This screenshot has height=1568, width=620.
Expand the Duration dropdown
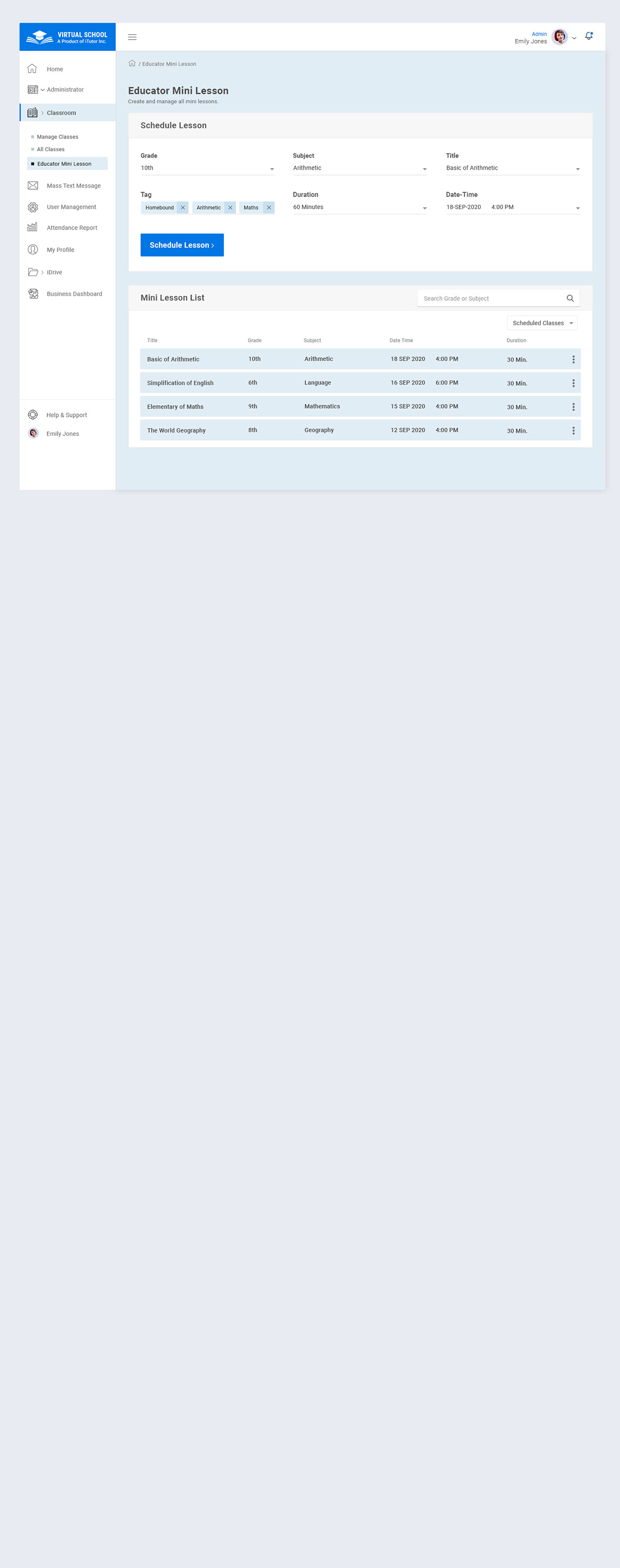tap(359, 208)
